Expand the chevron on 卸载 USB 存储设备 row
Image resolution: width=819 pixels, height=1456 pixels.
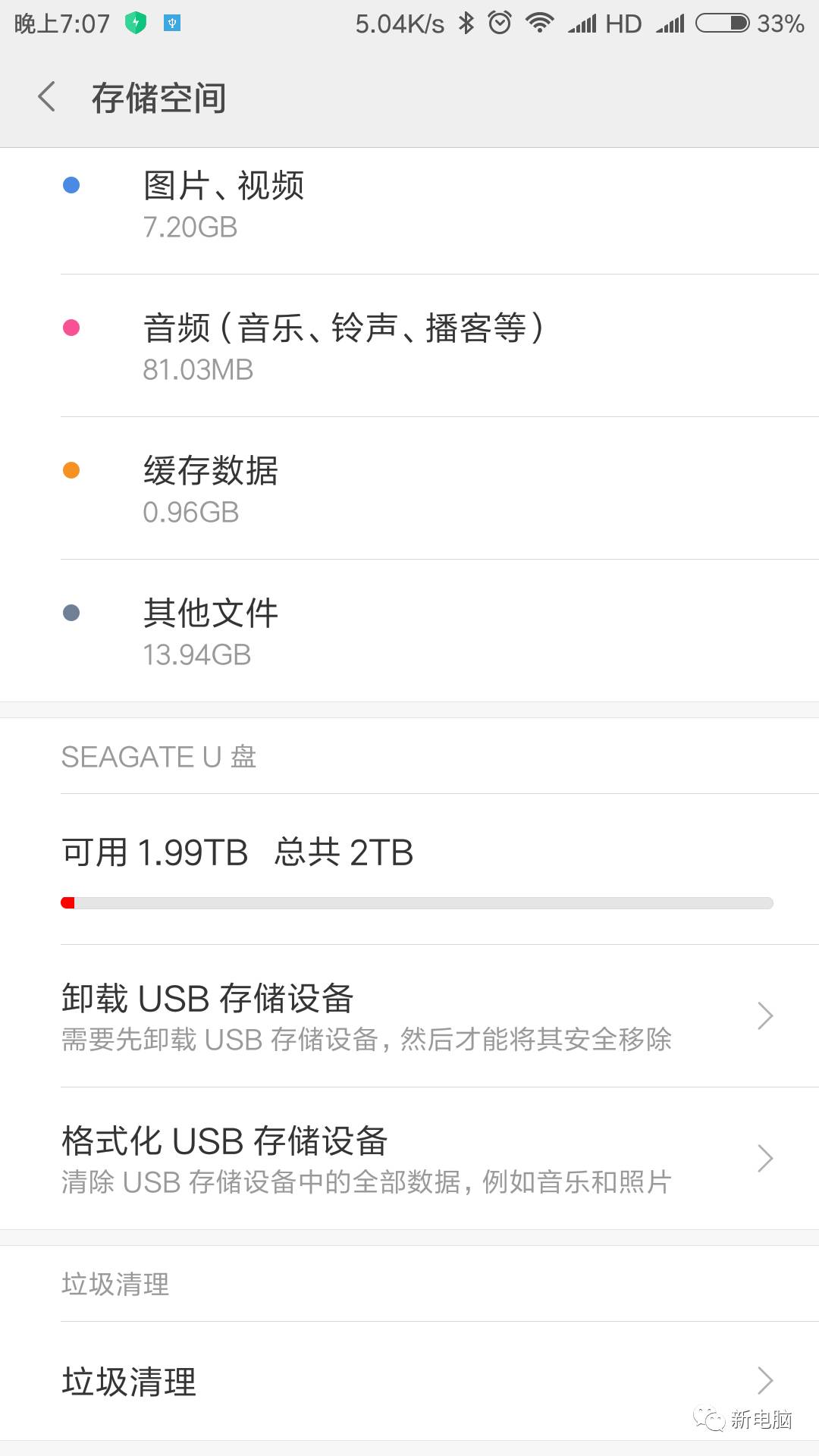tap(764, 1015)
